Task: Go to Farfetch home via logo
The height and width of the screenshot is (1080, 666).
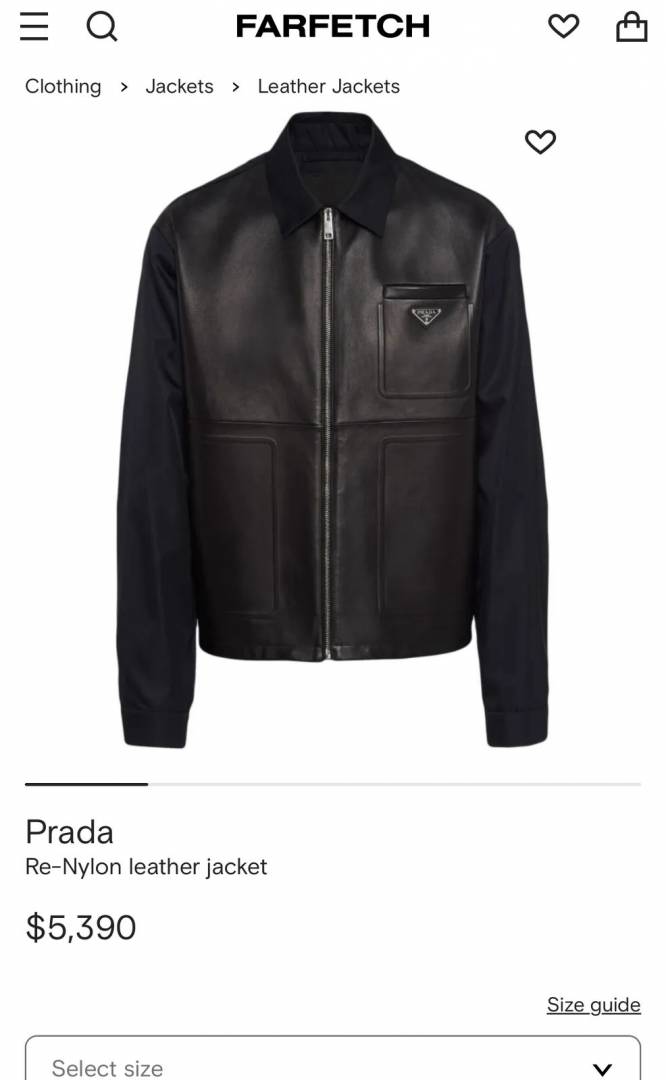Action: tap(333, 26)
